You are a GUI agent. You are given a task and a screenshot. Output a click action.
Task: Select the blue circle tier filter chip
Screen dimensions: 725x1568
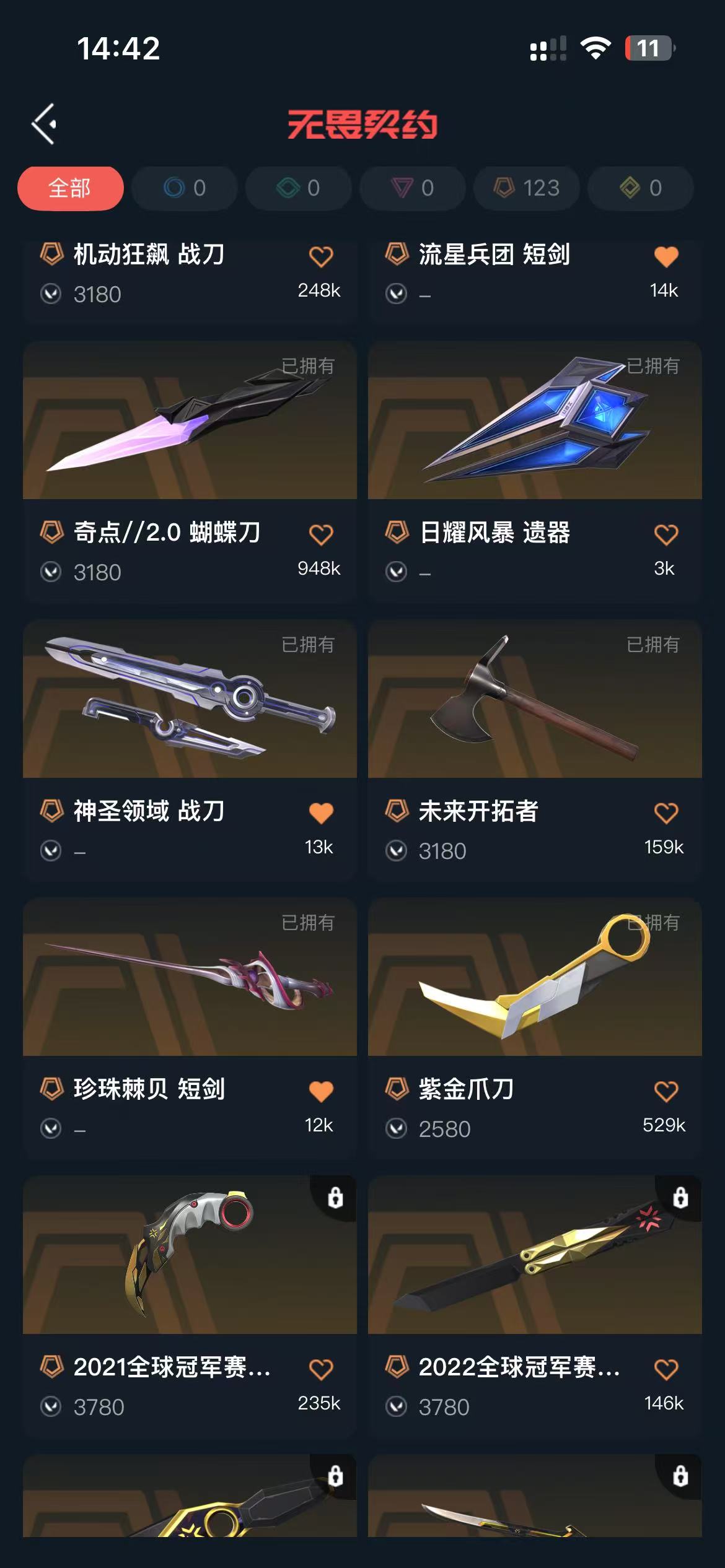pyautogui.click(x=184, y=188)
